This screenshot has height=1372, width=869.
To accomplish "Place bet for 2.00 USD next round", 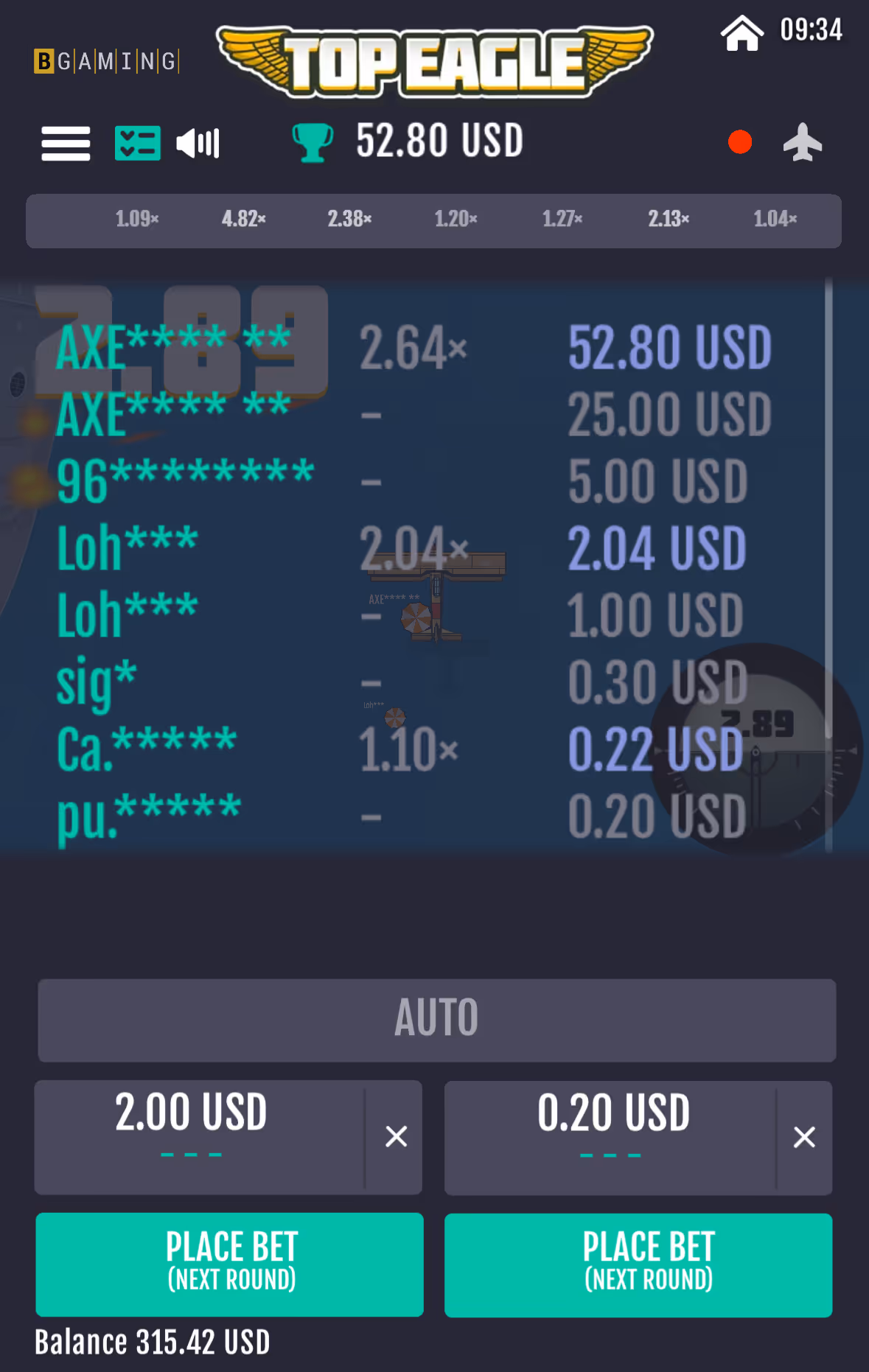I will coord(230,1264).
